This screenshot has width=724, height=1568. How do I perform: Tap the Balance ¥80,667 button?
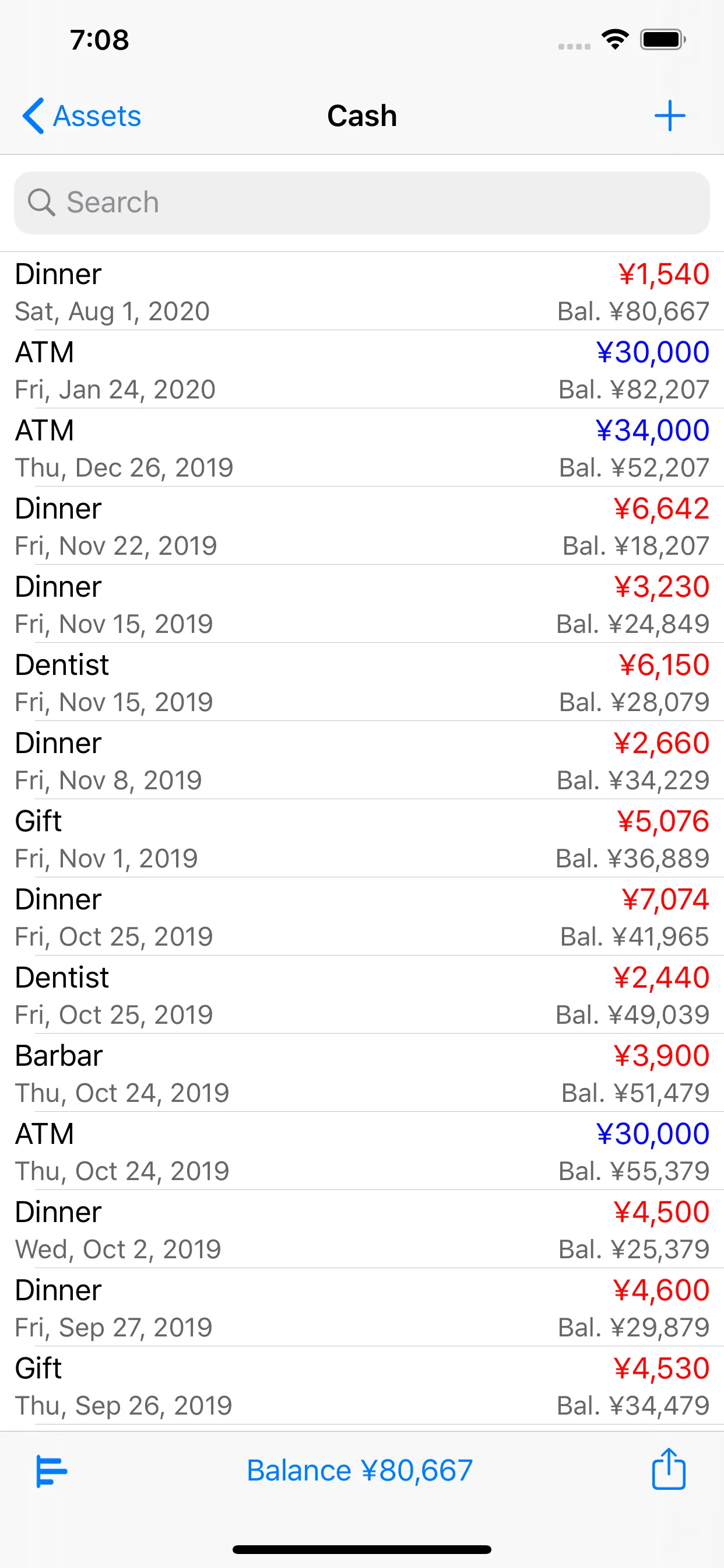360,1471
